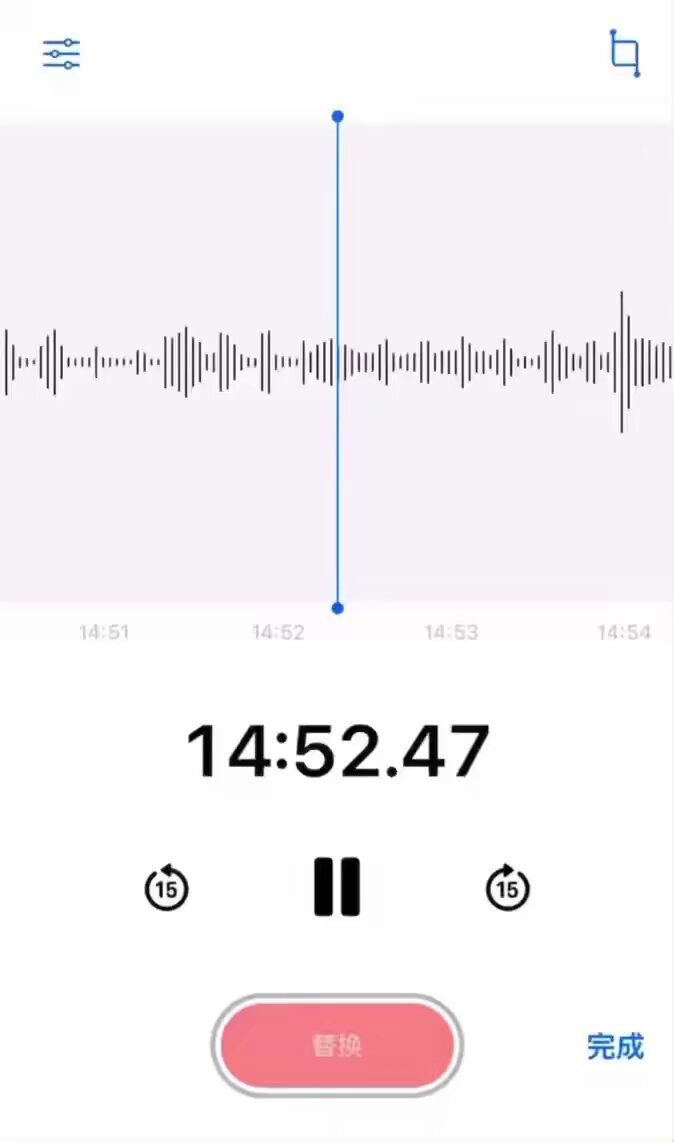Open the trim crop tool
Viewport: 674px width, 1142px height.
625,53
